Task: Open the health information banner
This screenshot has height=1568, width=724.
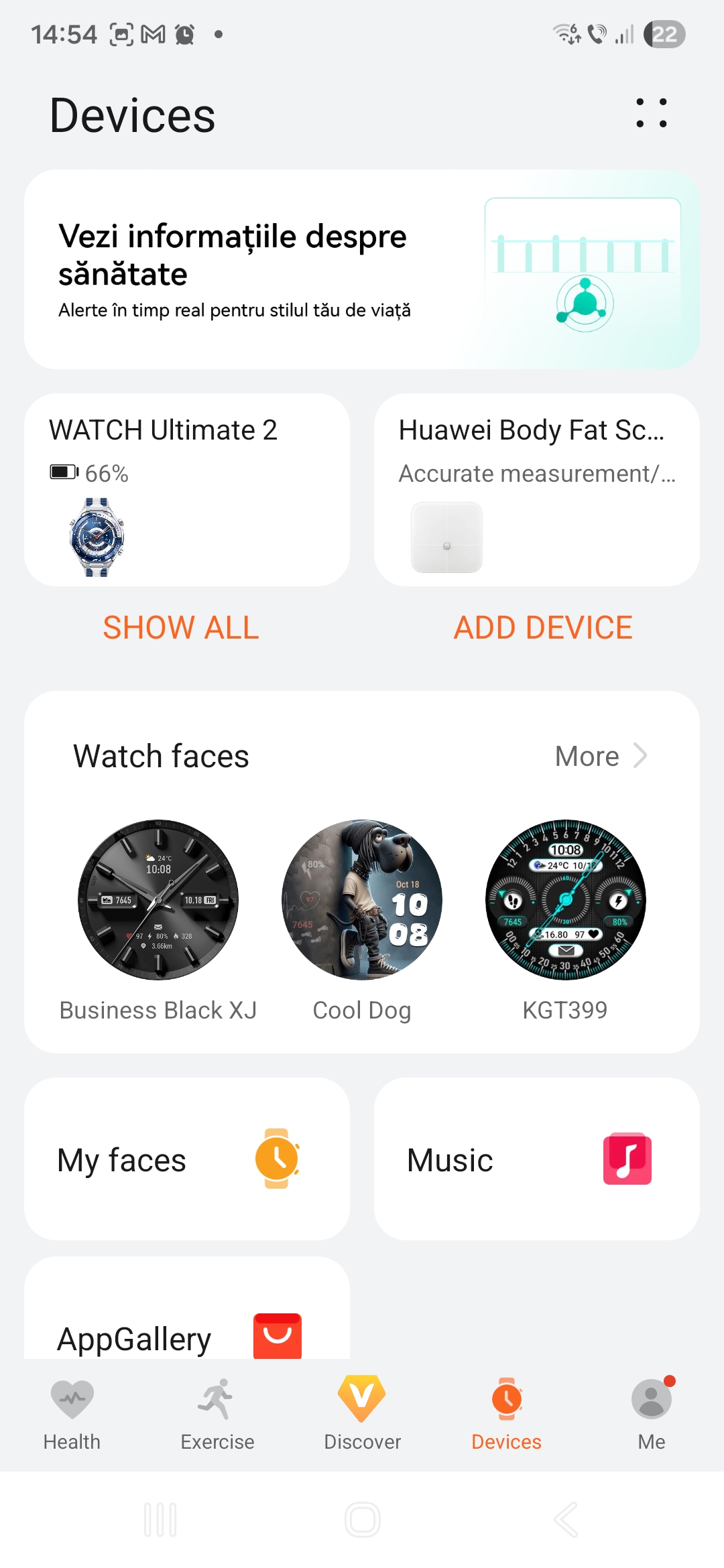Action: pyautogui.click(x=362, y=269)
